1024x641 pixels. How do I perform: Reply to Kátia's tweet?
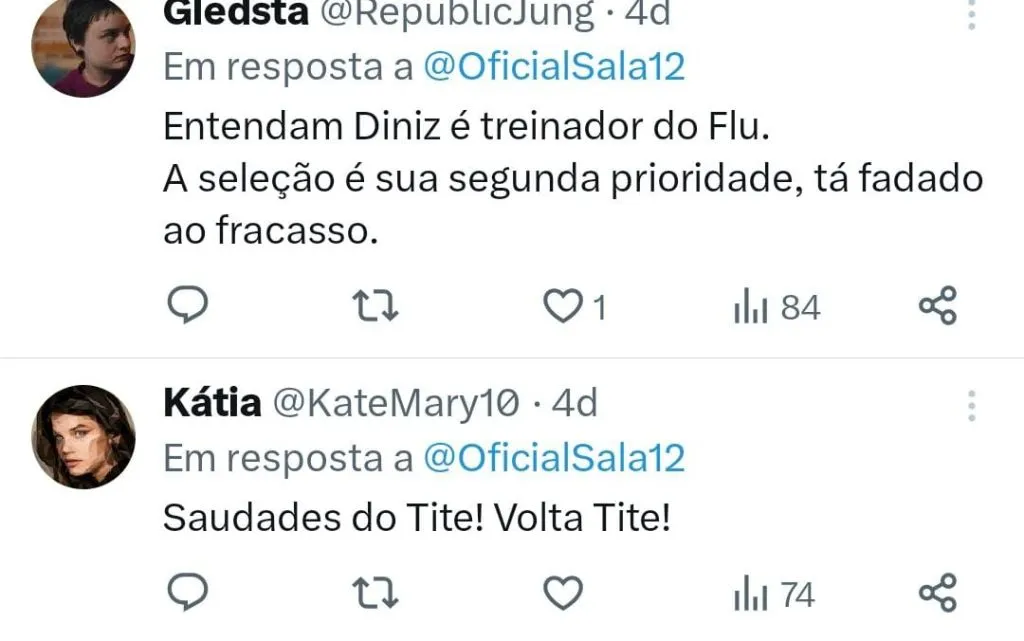pyautogui.click(x=186, y=595)
